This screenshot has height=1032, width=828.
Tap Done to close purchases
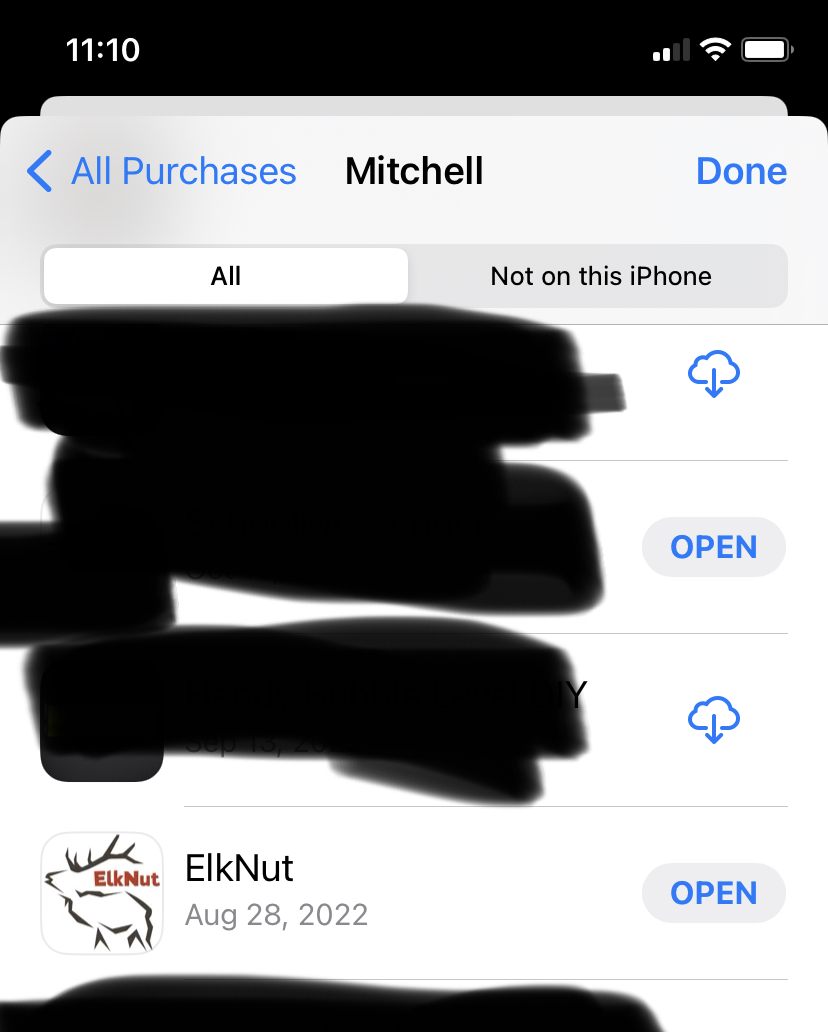pyautogui.click(x=741, y=171)
